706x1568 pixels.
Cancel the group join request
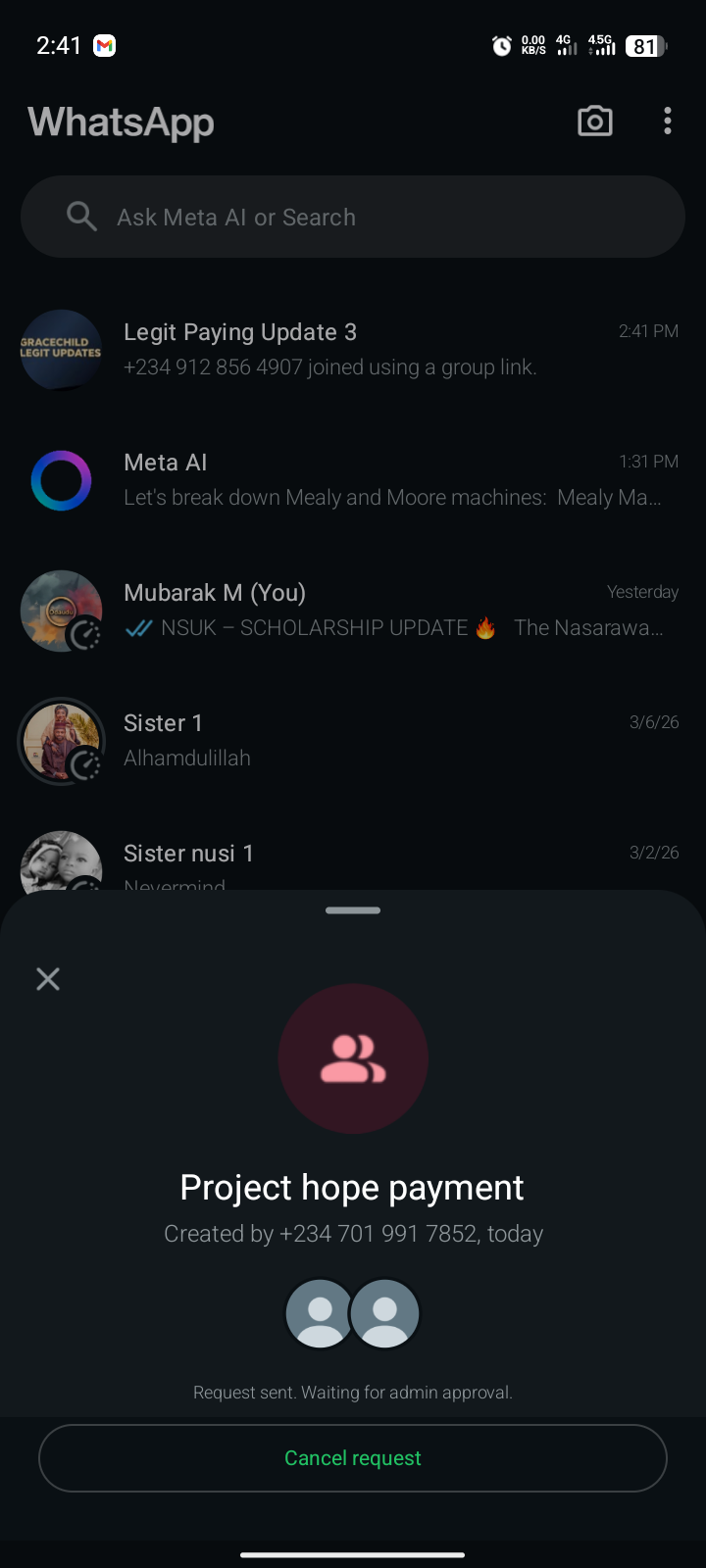pyautogui.click(x=353, y=1458)
